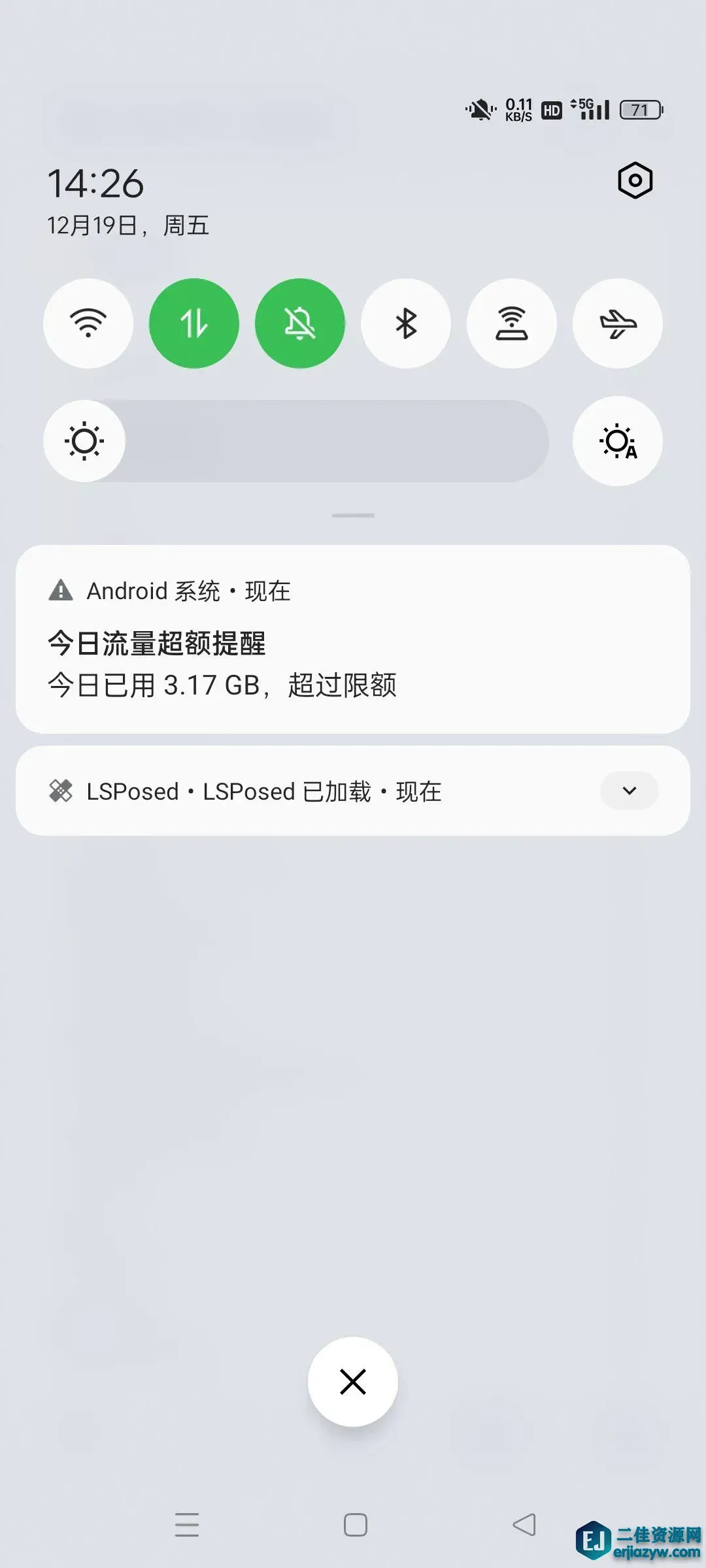Image resolution: width=706 pixels, height=1568 pixels.
Task: Tap the 14:26 clock display
Action: pyautogui.click(x=97, y=184)
